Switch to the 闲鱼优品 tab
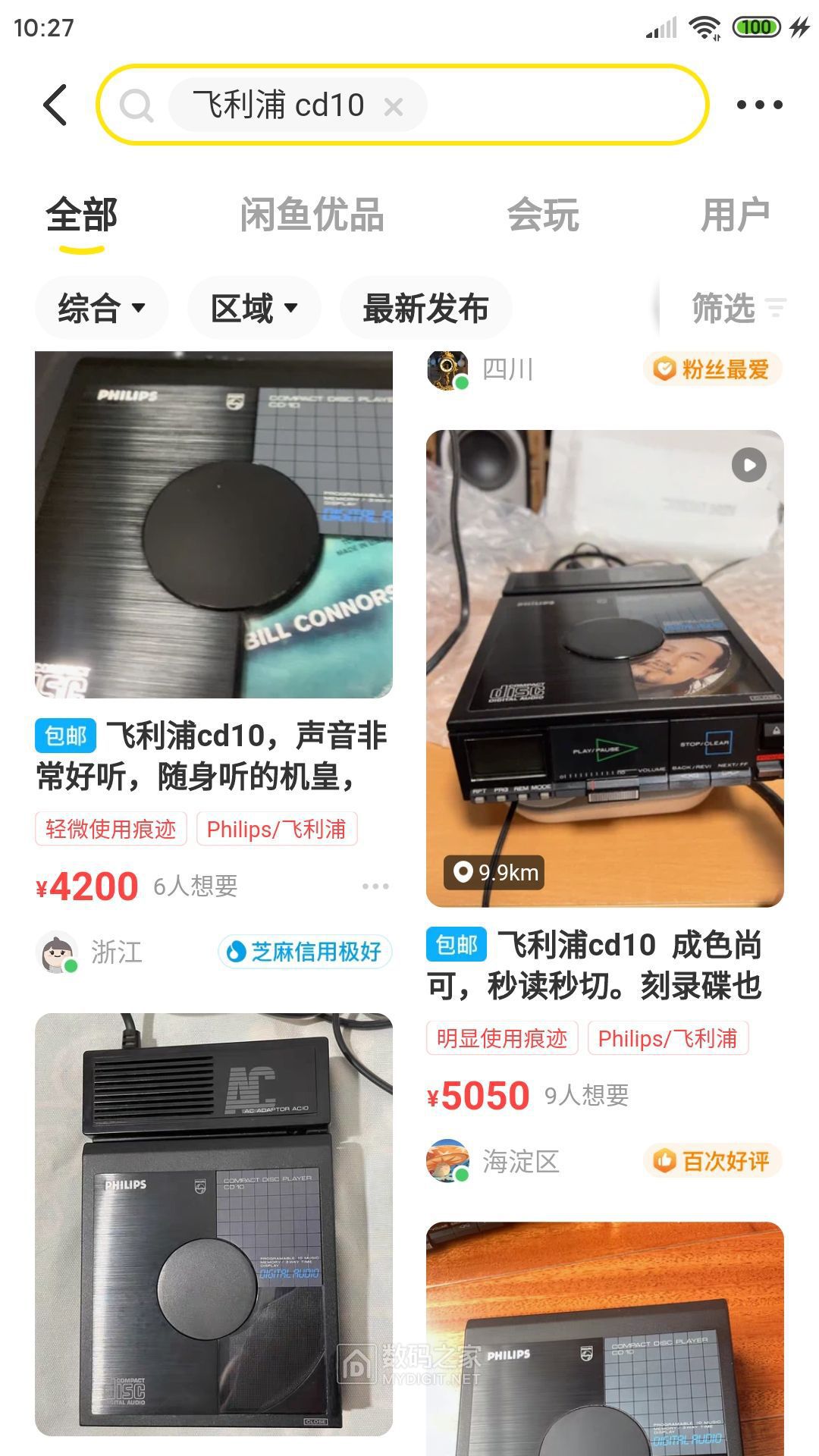The image size is (819, 1456). pyautogui.click(x=312, y=215)
